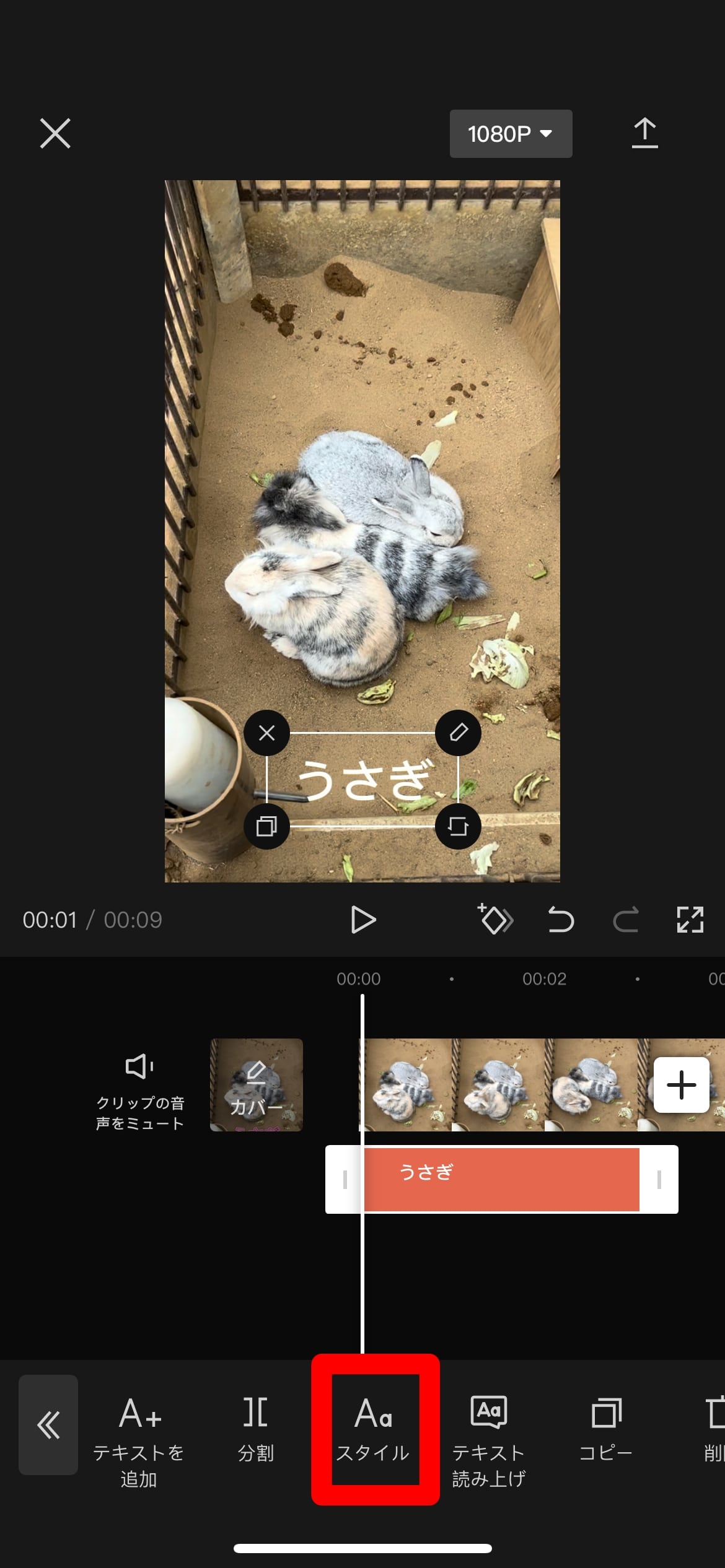The height and width of the screenshot is (1568, 725).
Task: Select the うさぎ text track in timeline
Action: (x=501, y=1179)
